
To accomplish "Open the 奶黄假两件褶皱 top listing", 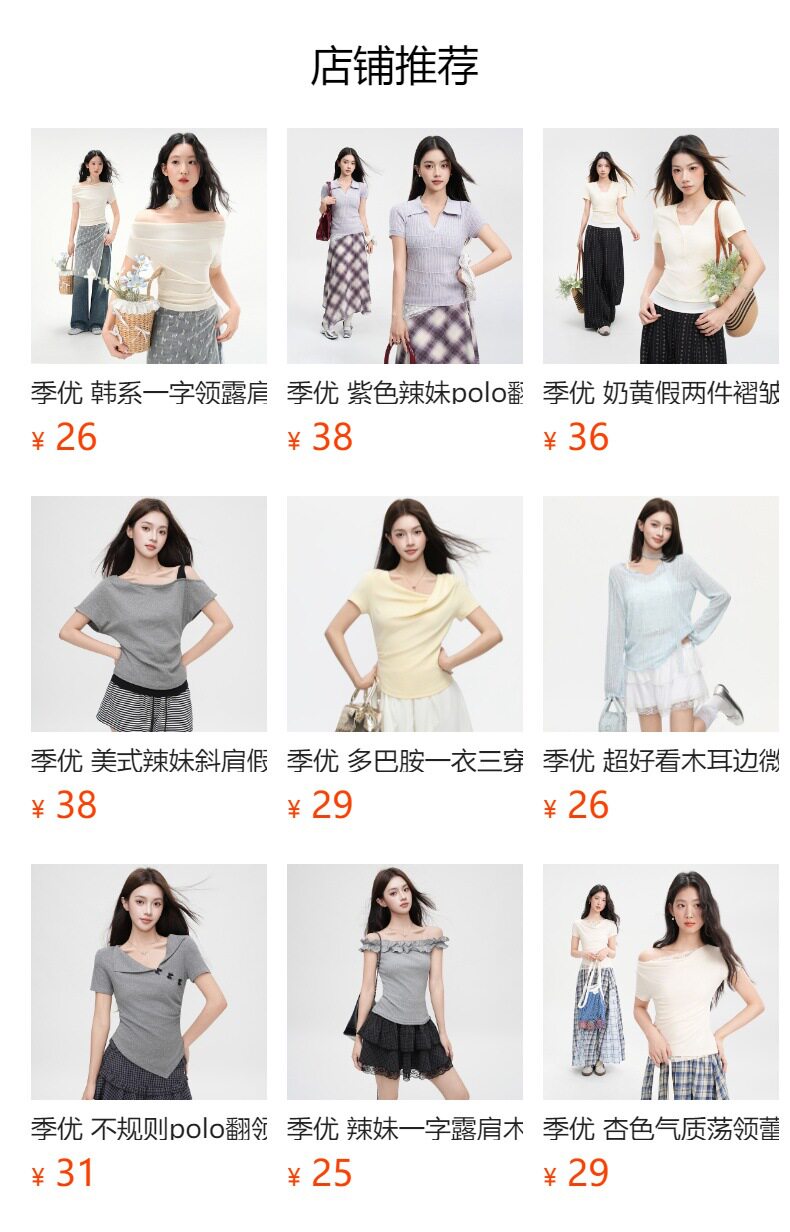I will 660,246.
